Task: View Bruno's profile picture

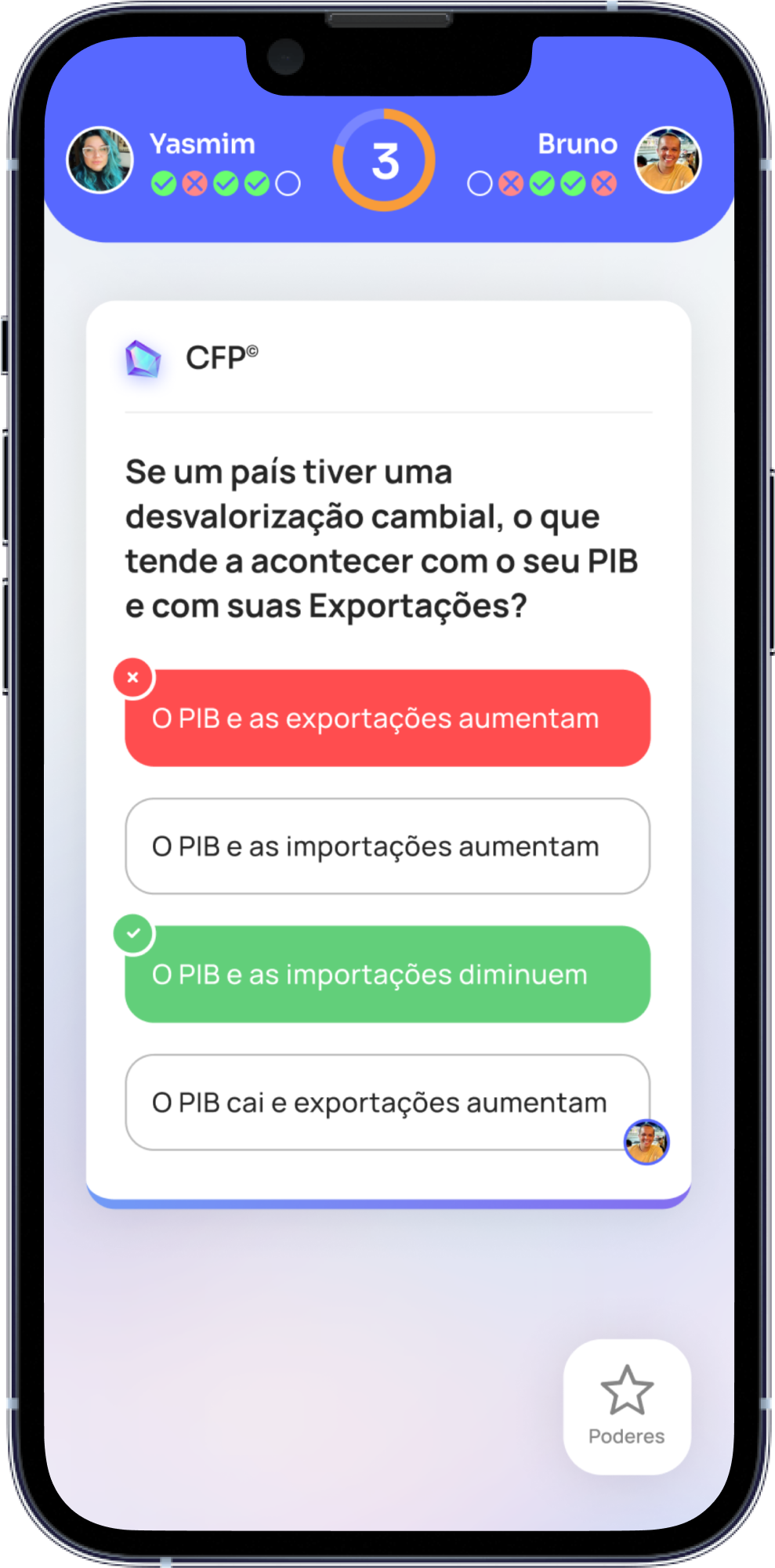Action: (667, 160)
